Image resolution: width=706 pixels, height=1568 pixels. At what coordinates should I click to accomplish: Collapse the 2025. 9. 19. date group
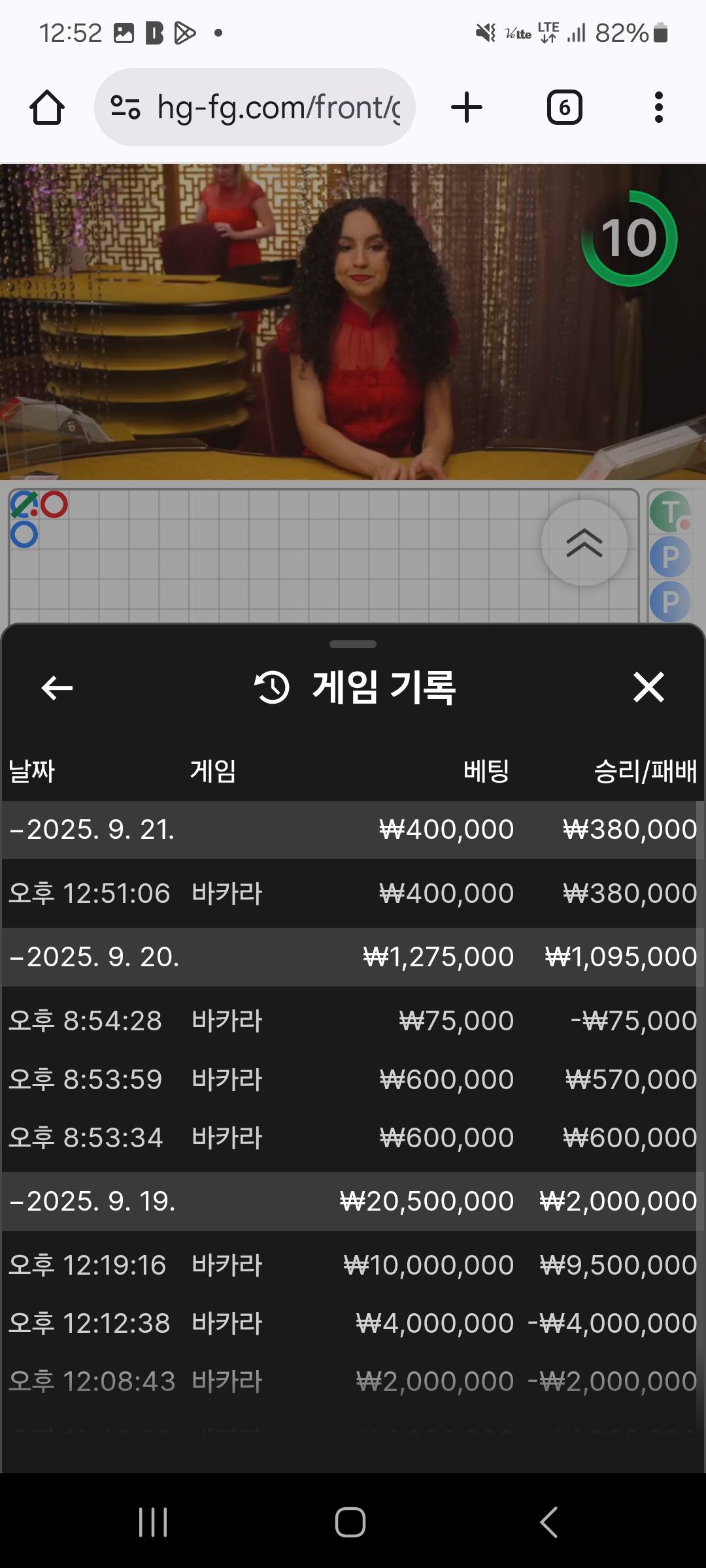pos(92,1201)
